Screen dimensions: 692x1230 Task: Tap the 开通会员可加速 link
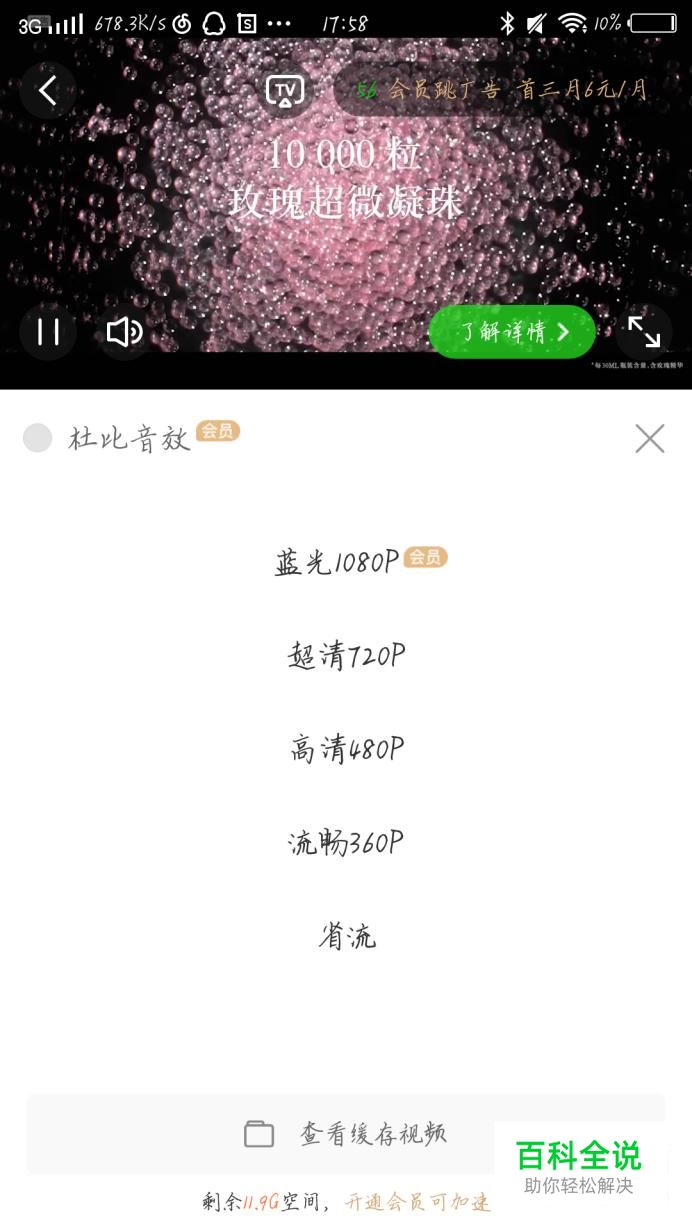418,1202
